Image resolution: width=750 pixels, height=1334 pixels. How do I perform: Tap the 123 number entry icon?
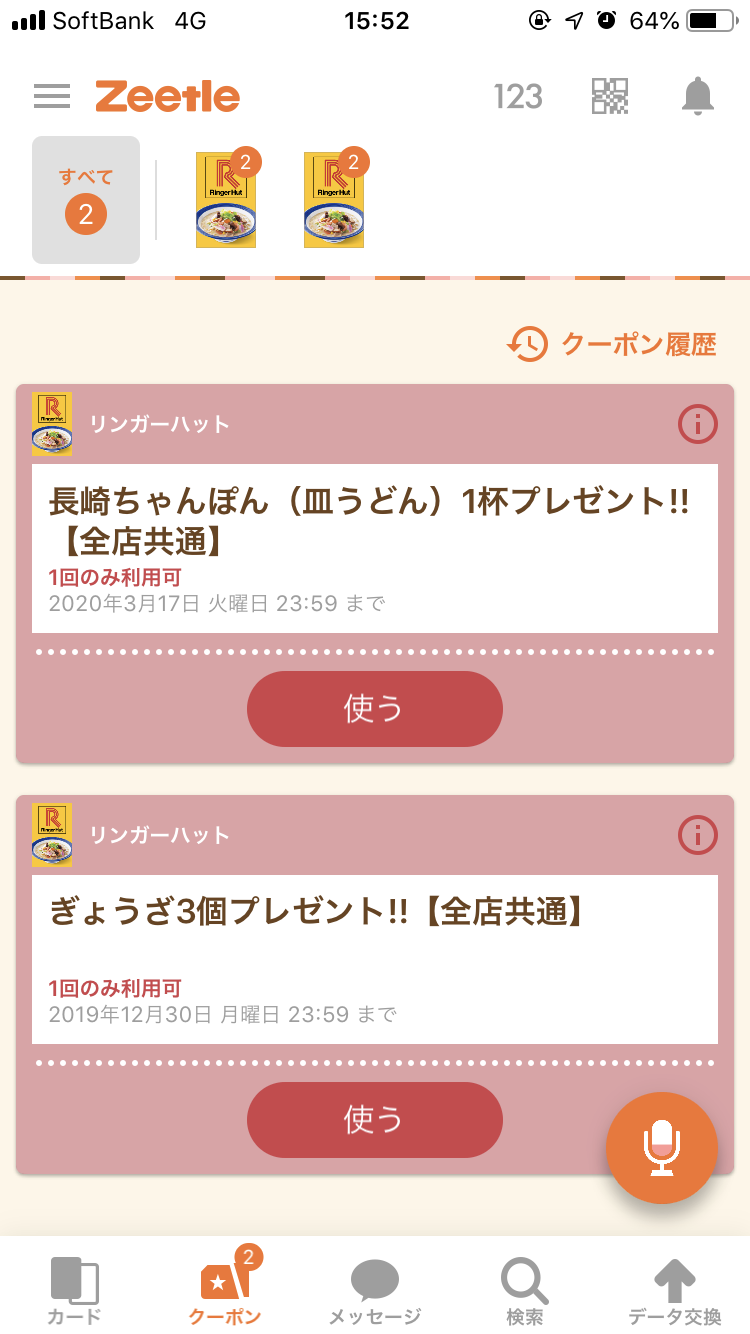(518, 97)
